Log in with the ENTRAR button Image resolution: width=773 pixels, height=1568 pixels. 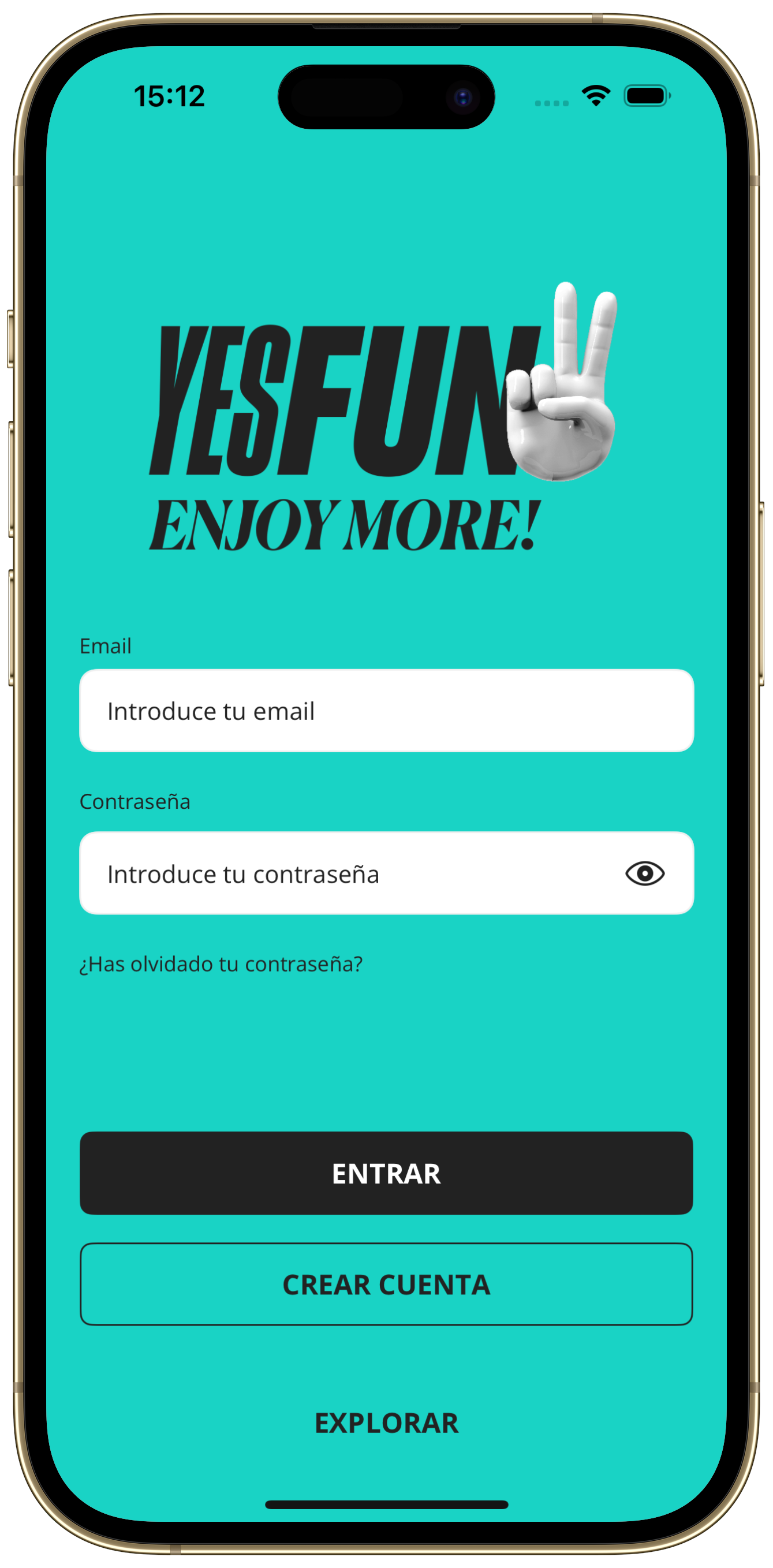386,1173
